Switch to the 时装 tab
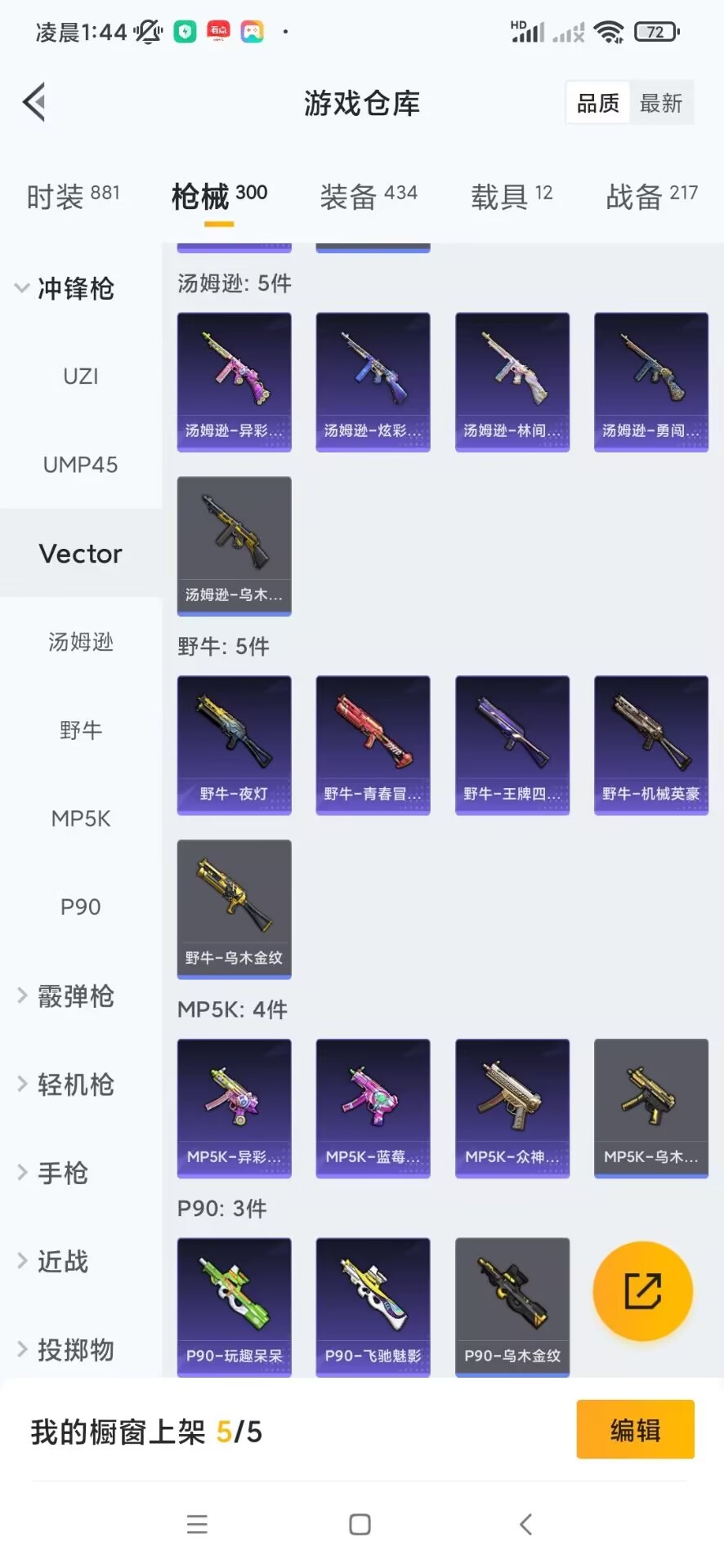Screen dimensions: 724x1568 click(73, 197)
